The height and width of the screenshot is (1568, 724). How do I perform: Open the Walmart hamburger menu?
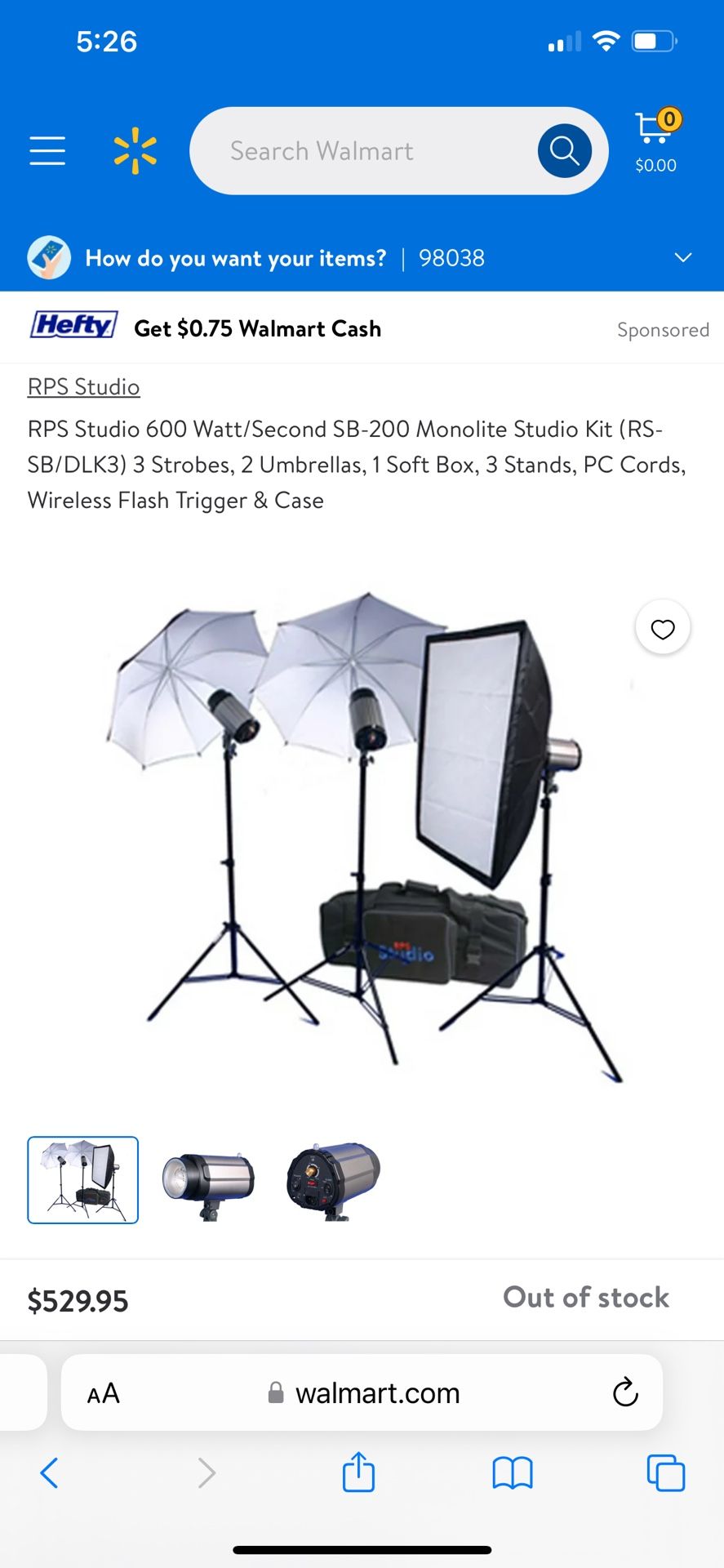click(x=47, y=150)
